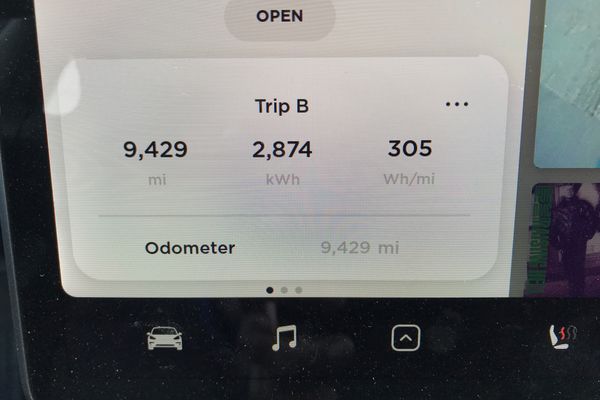The width and height of the screenshot is (600, 400).
Task: Open the music player
Action: point(284,338)
